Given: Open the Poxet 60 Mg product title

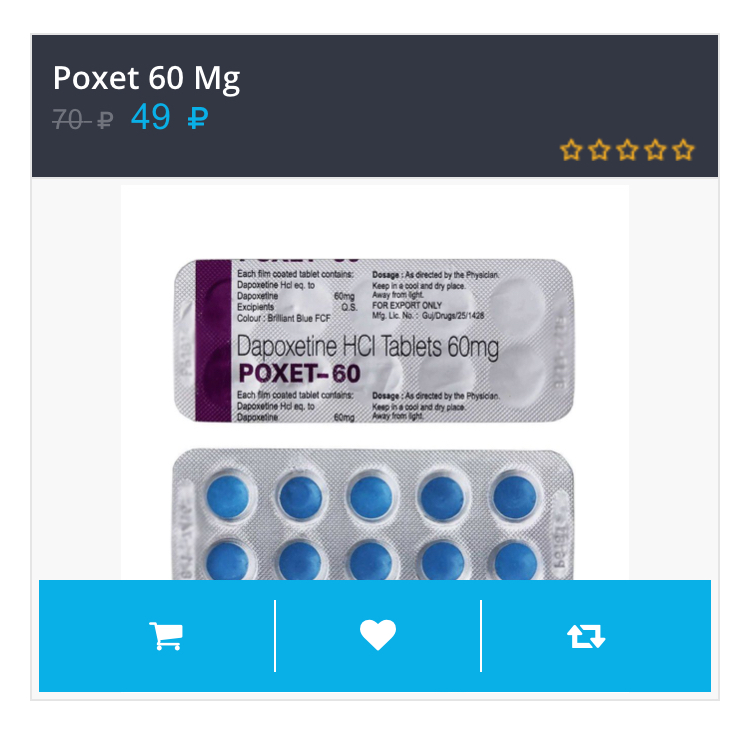Looking at the screenshot, I should (x=148, y=77).
